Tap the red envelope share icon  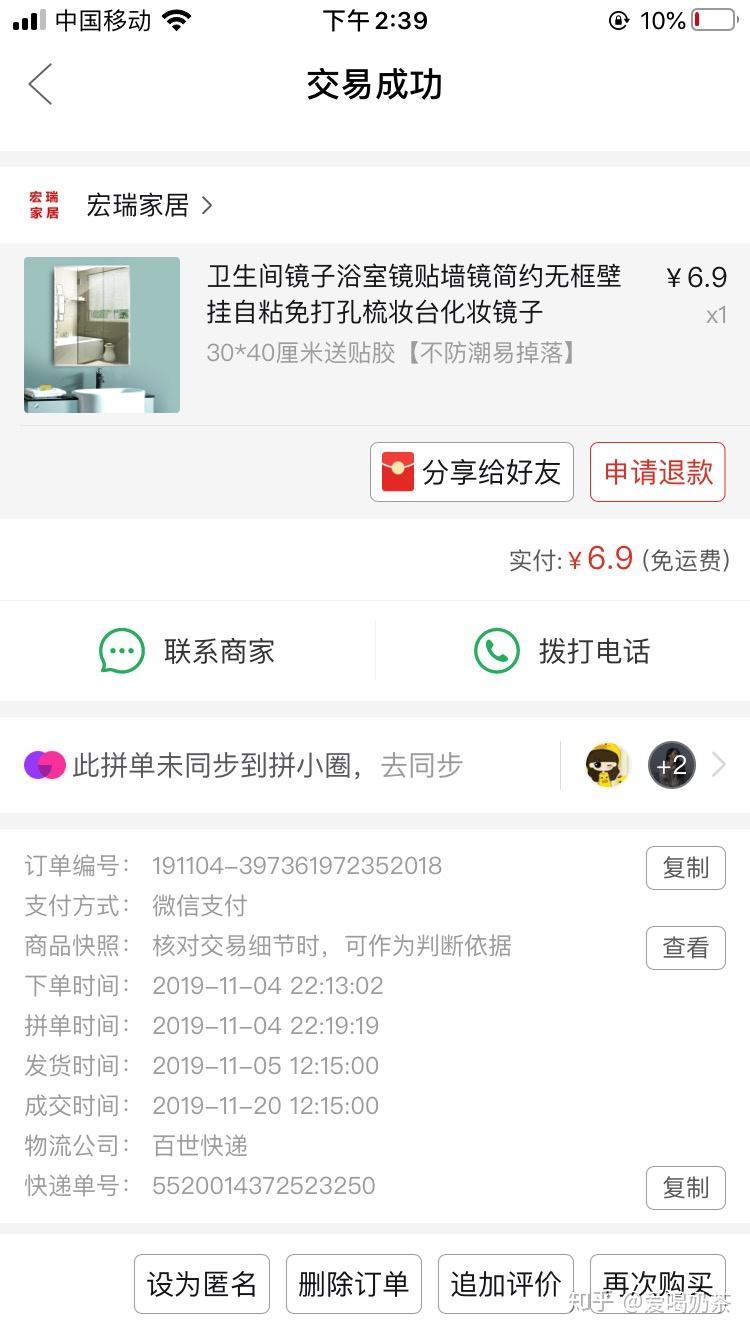[397, 470]
